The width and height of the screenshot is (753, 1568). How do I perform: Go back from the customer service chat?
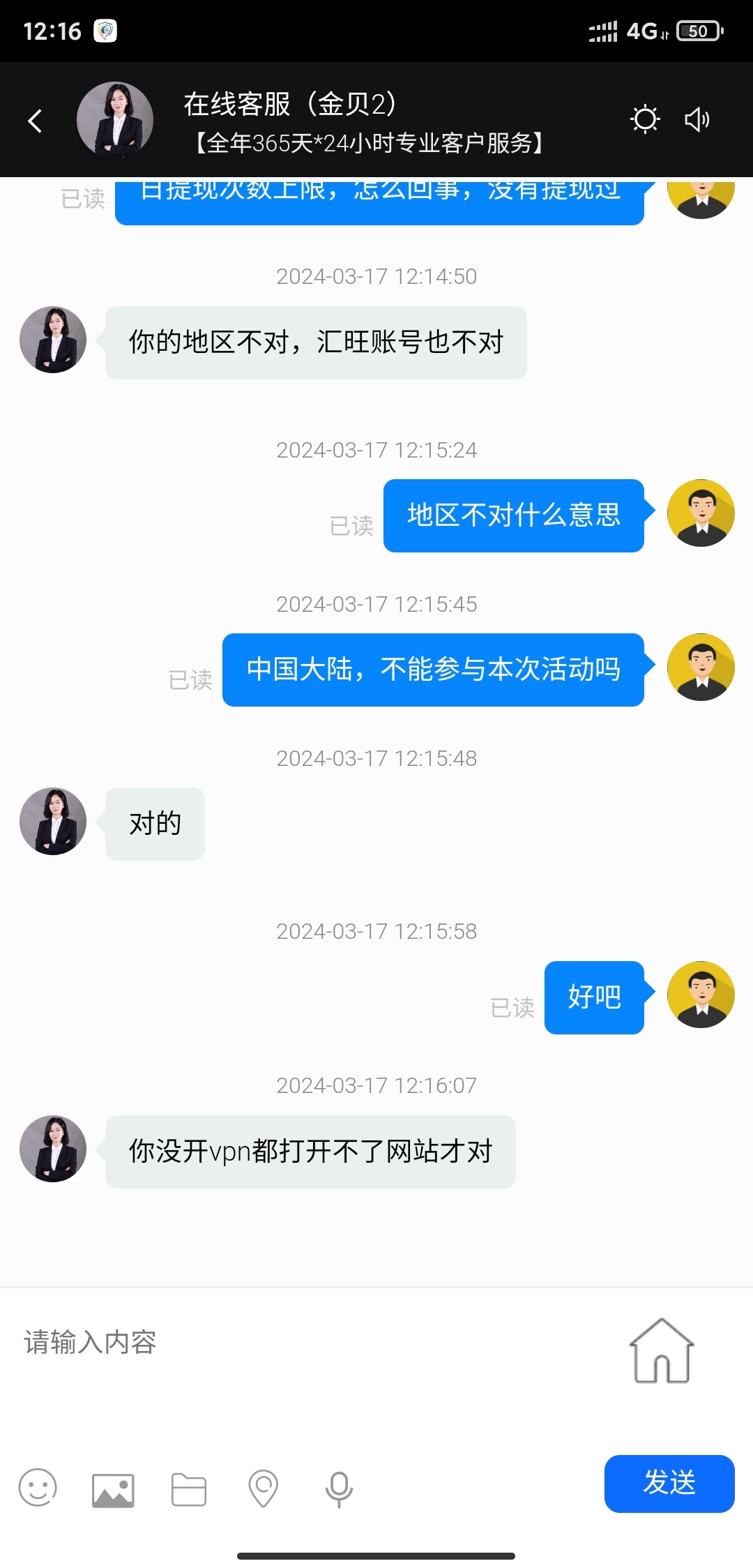point(35,121)
